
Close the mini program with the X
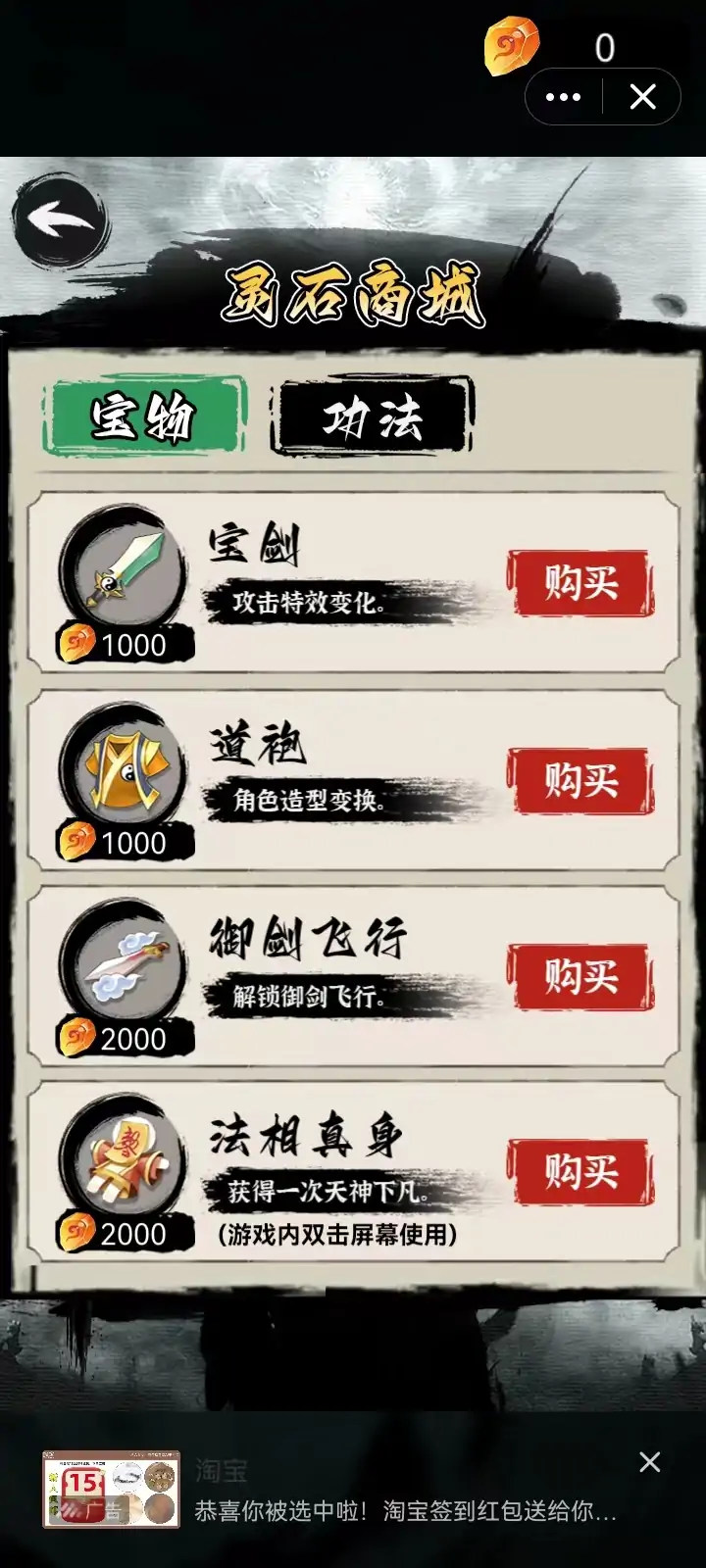click(642, 97)
